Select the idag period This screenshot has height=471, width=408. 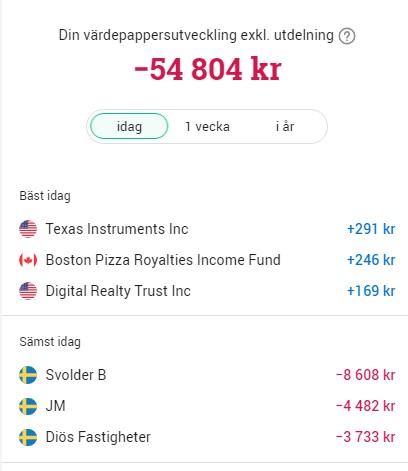point(129,126)
